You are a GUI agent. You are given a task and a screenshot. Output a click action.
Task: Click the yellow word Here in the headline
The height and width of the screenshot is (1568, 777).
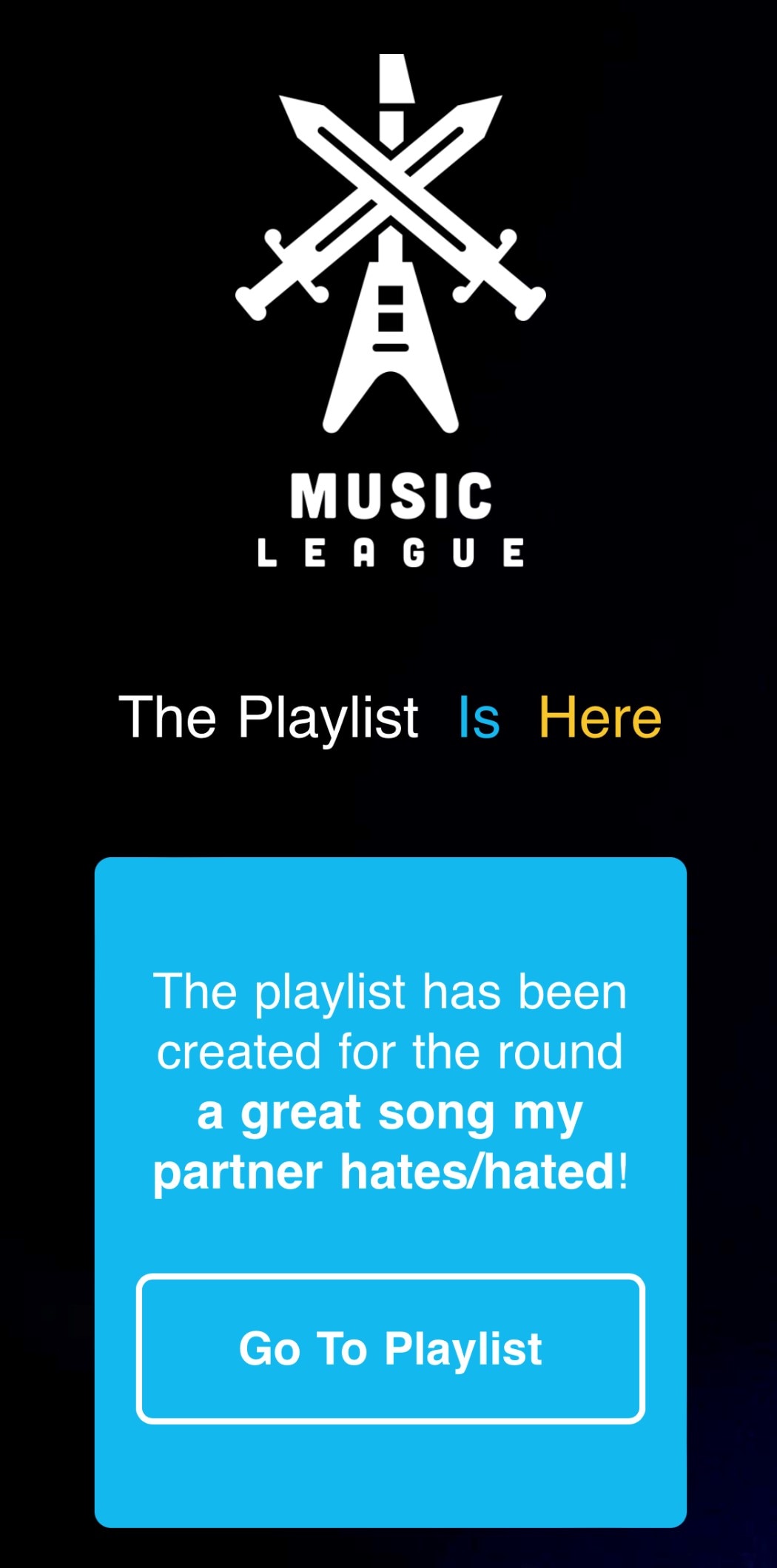point(600,714)
